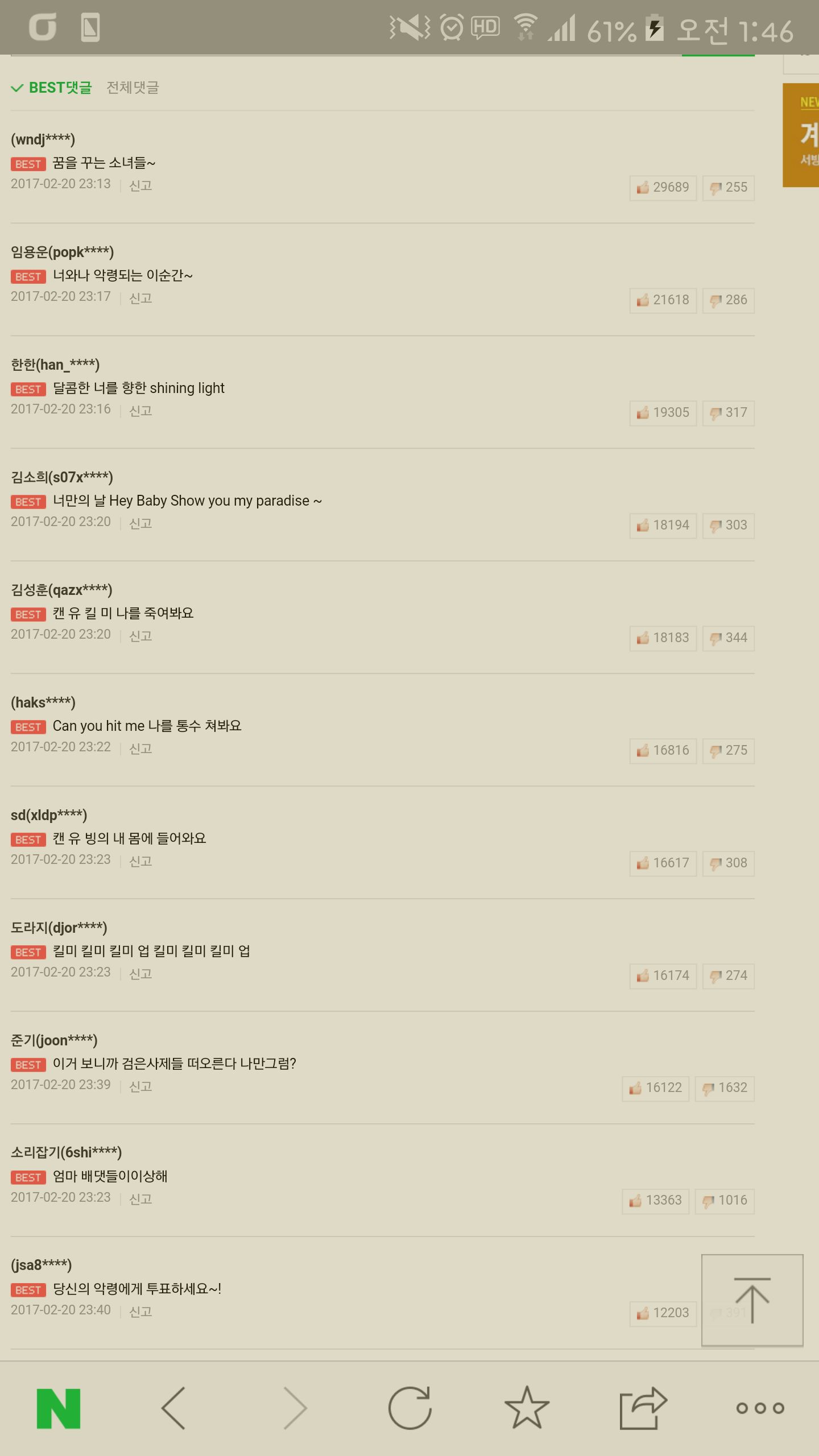Go back to the previous page
Viewport: 819px width, 1456px height.
(174, 1408)
